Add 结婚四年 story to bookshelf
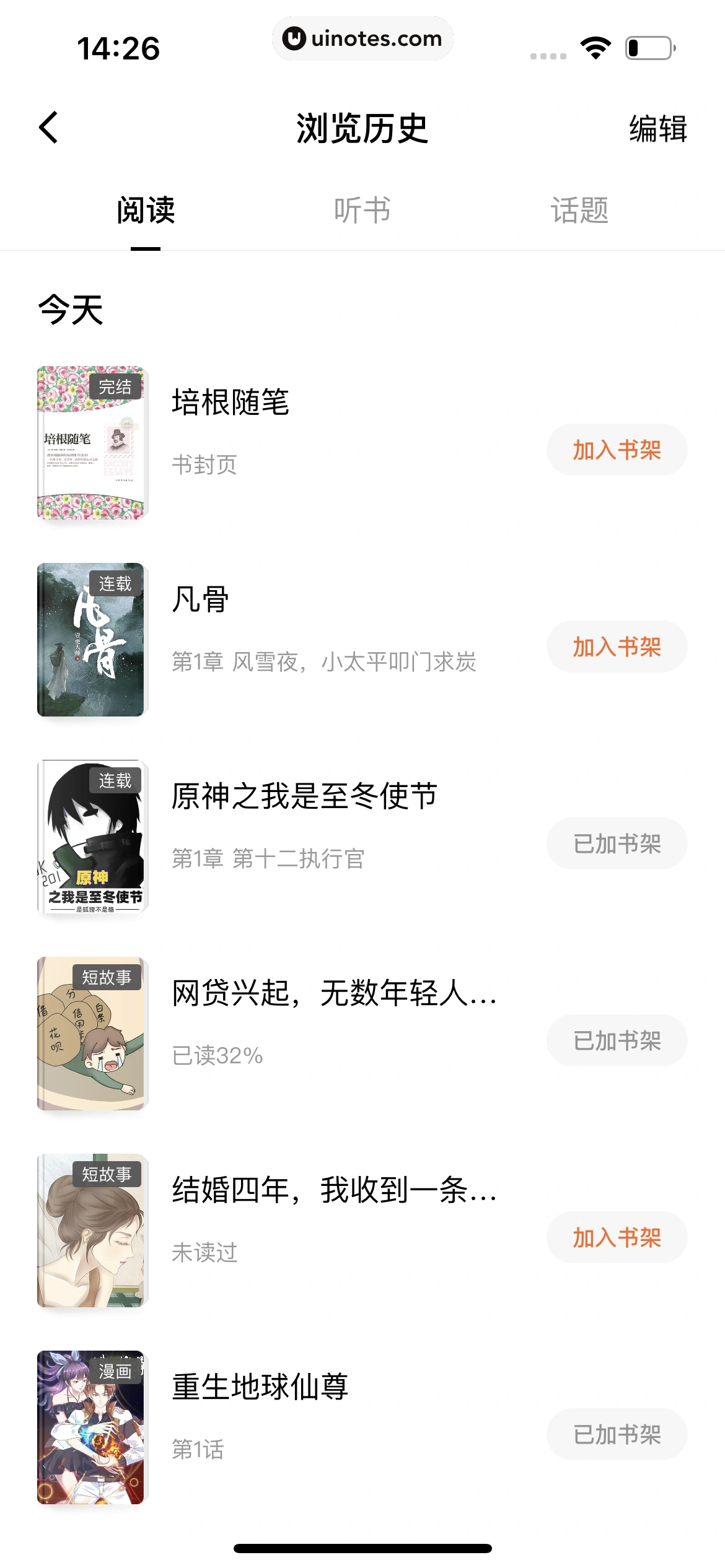 [617, 1237]
